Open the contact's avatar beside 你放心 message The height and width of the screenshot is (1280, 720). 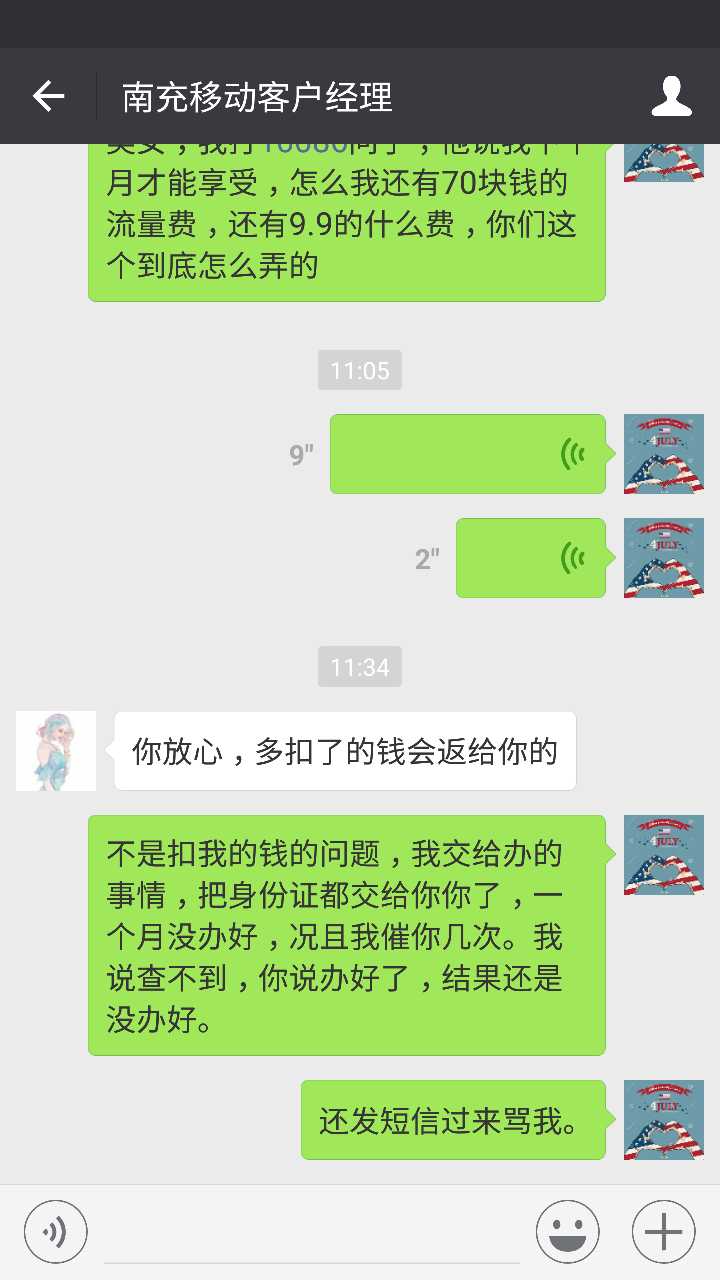56,751
